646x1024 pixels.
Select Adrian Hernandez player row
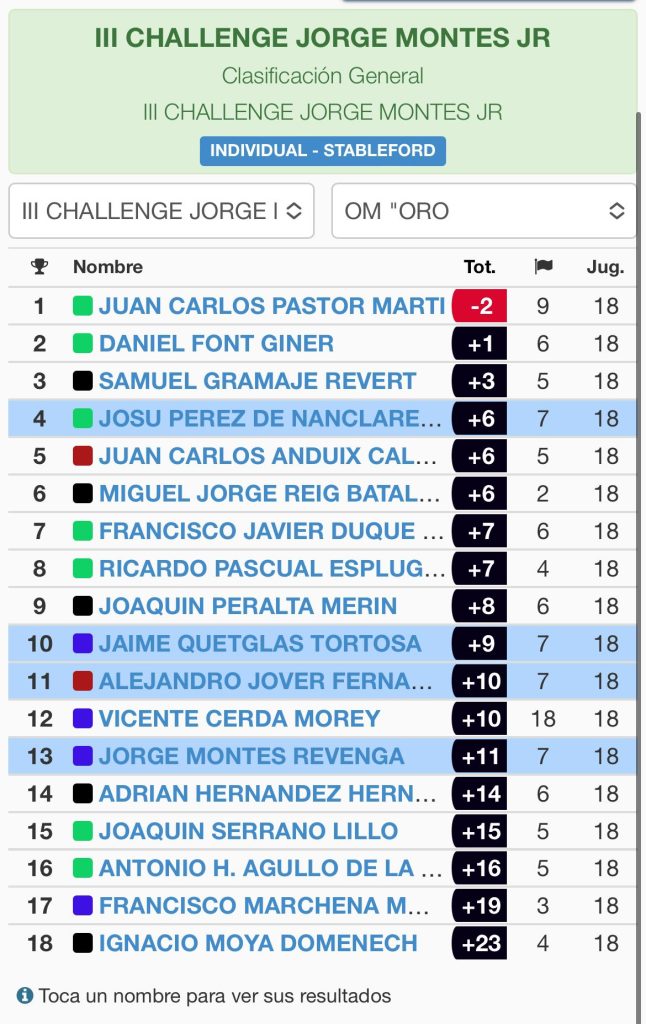coord(267,794)
